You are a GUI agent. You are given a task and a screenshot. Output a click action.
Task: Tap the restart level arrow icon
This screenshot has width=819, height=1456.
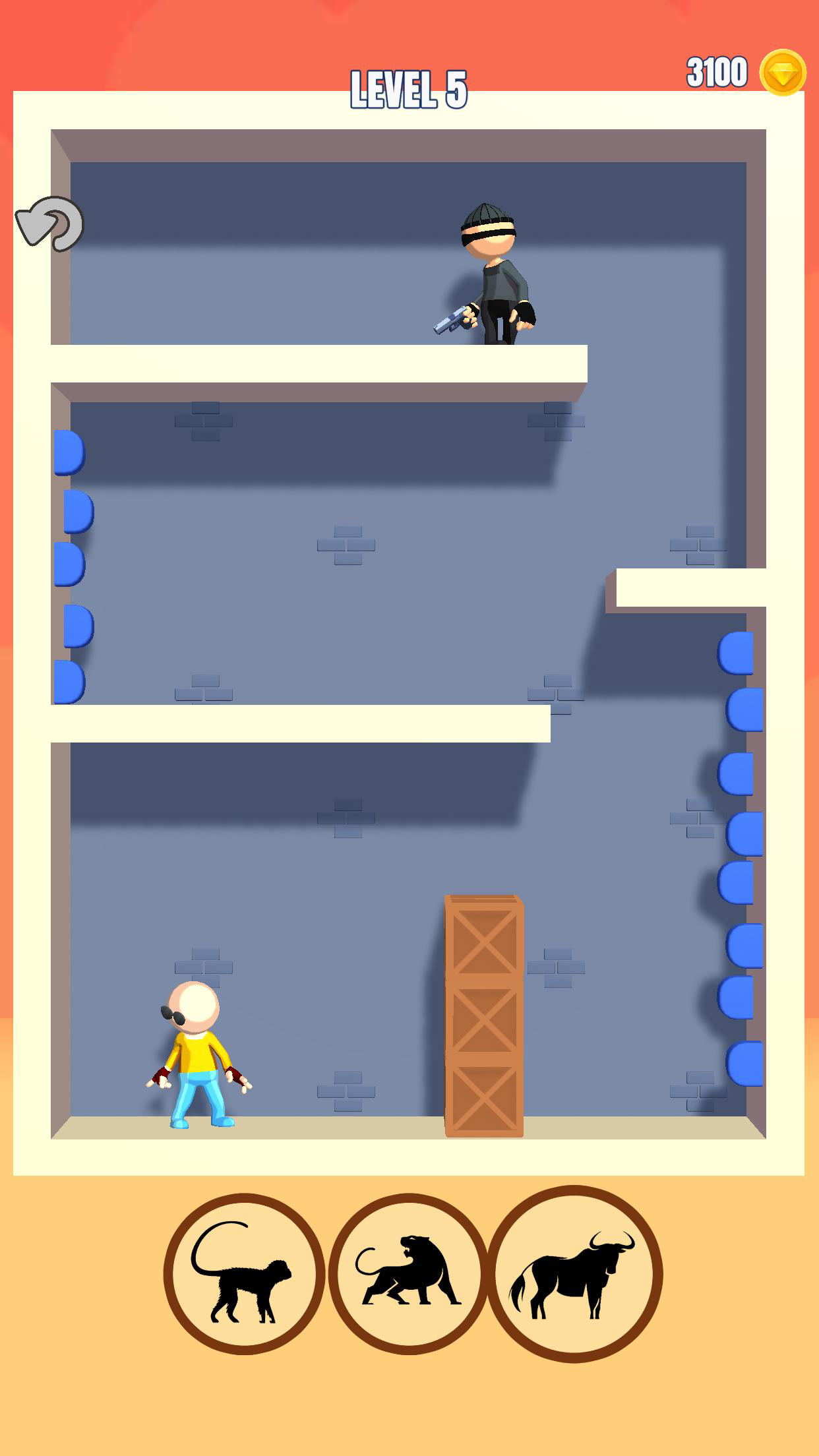click(50, 224)
